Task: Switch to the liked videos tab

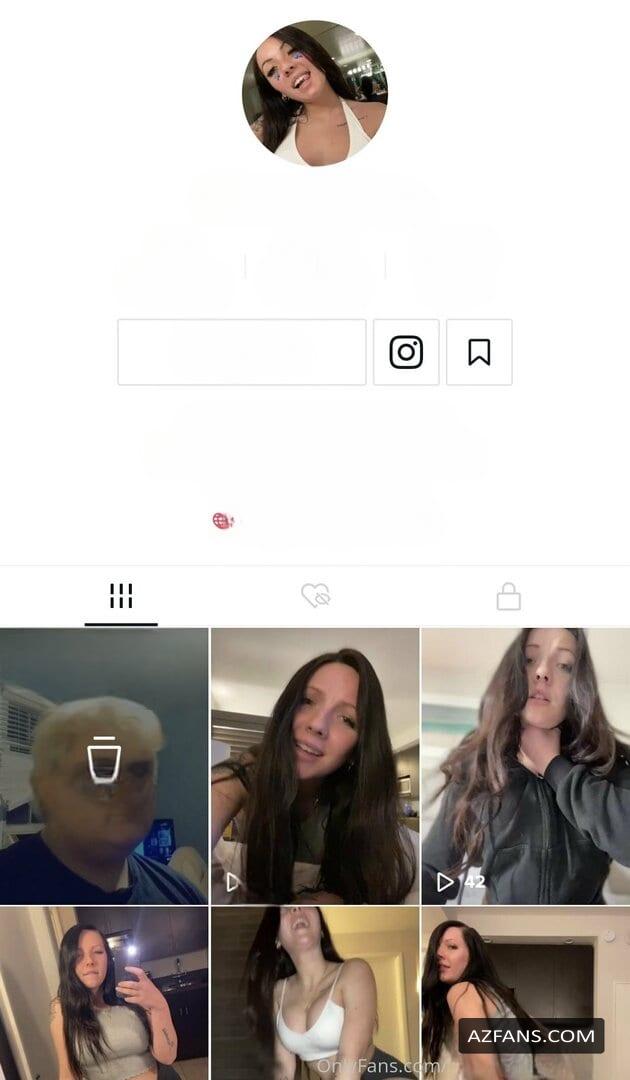Action: click(x=315, y=596)
